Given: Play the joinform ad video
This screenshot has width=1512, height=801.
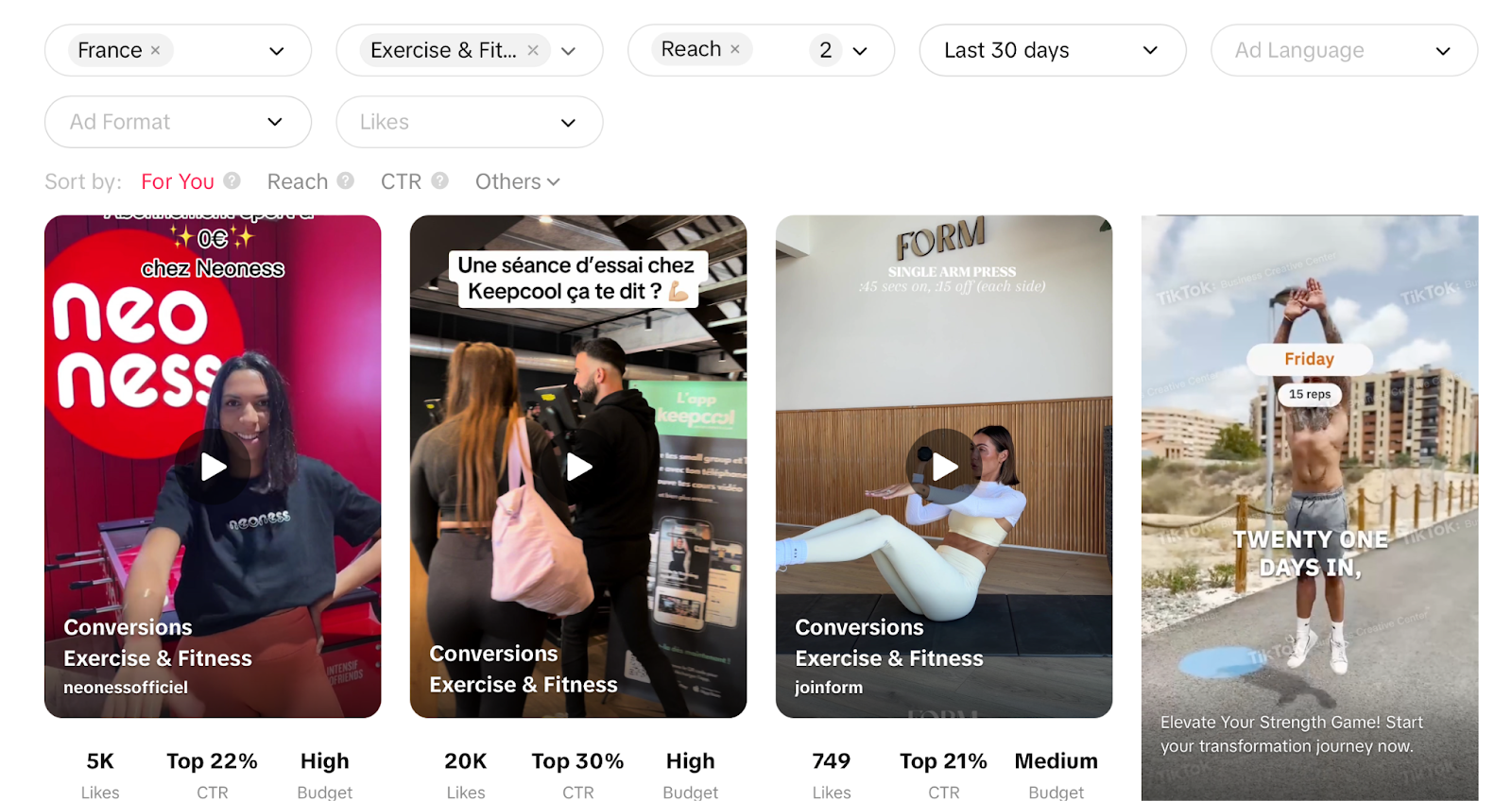Looking at the screenshot, I should coord(944,467).
